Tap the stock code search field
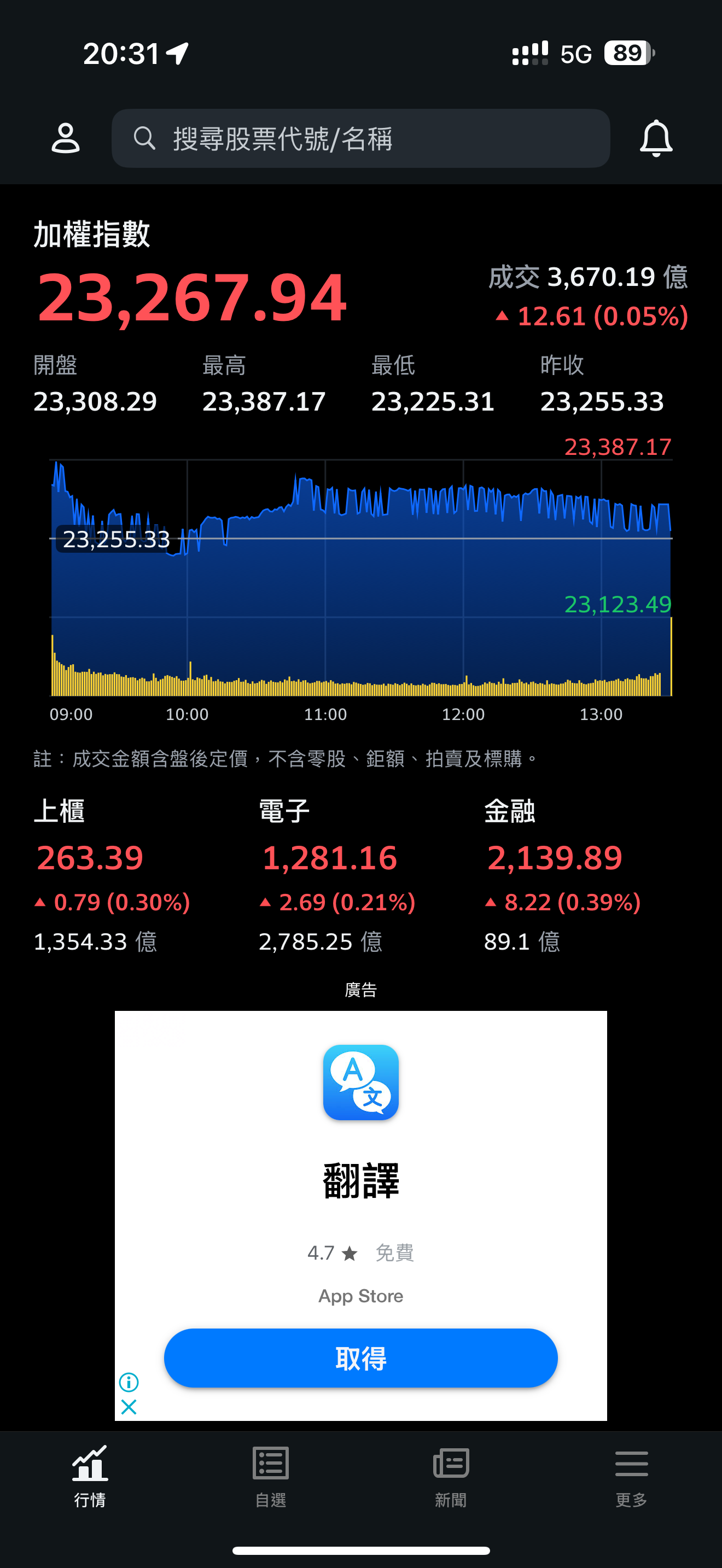Viewport: 722px width, 1568px height. 360,138
